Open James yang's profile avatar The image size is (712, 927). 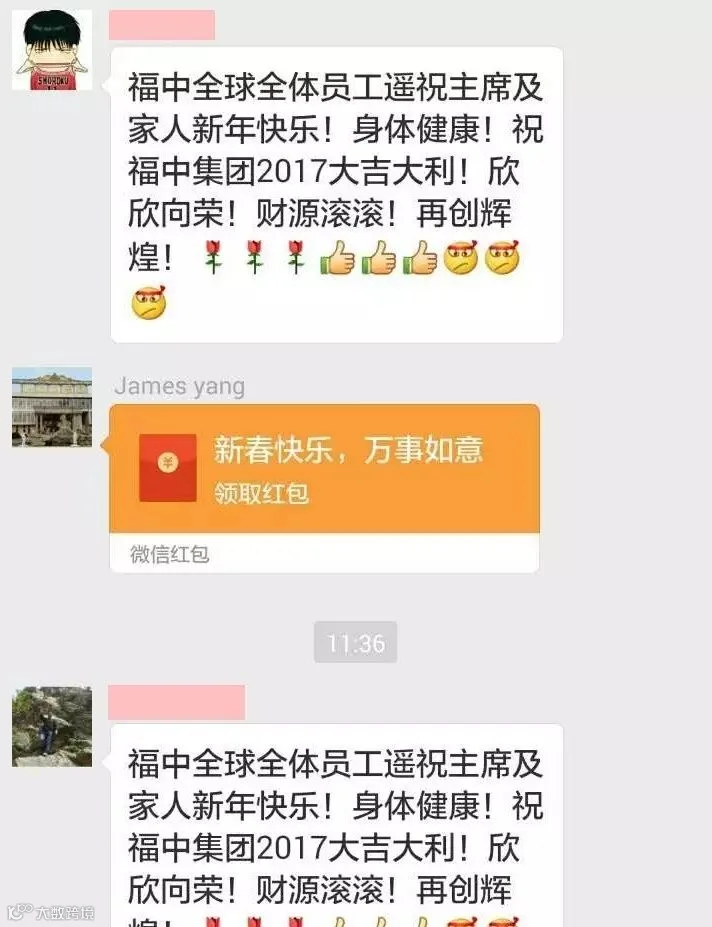(52, 407)
